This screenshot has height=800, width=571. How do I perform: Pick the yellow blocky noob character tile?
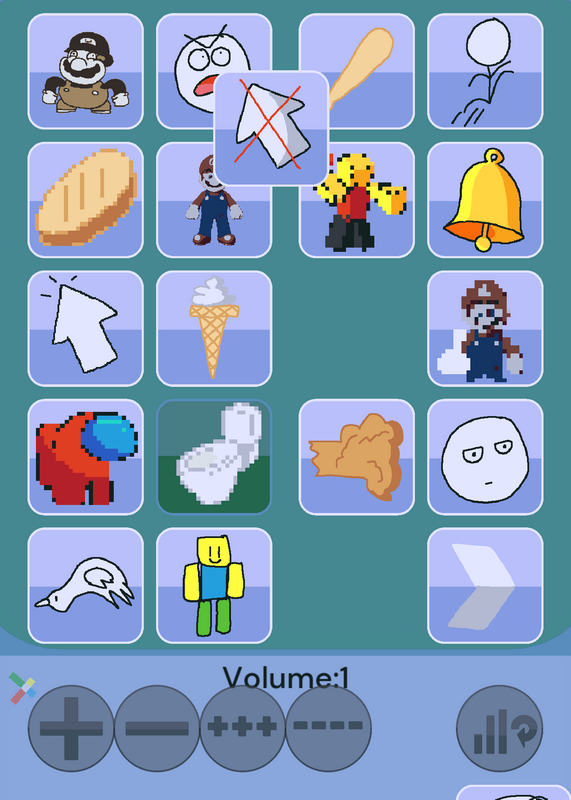coord(214,586)
